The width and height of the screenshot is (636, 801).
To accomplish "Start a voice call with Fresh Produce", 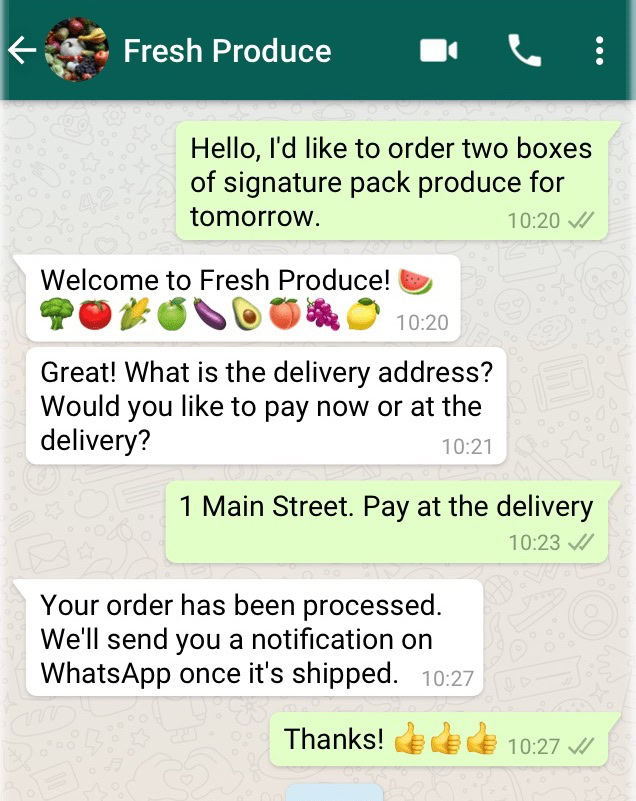I will coord(524,50).
